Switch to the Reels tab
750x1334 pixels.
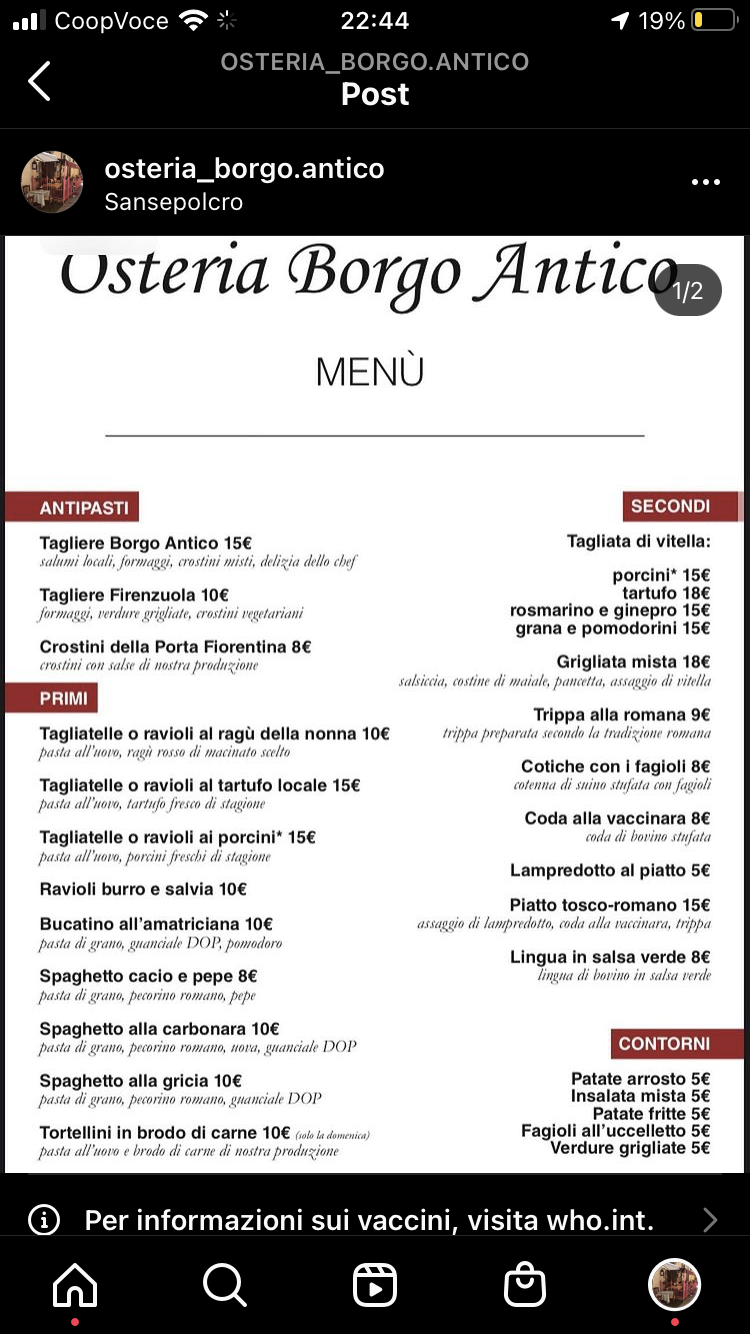click(375, 1285)
